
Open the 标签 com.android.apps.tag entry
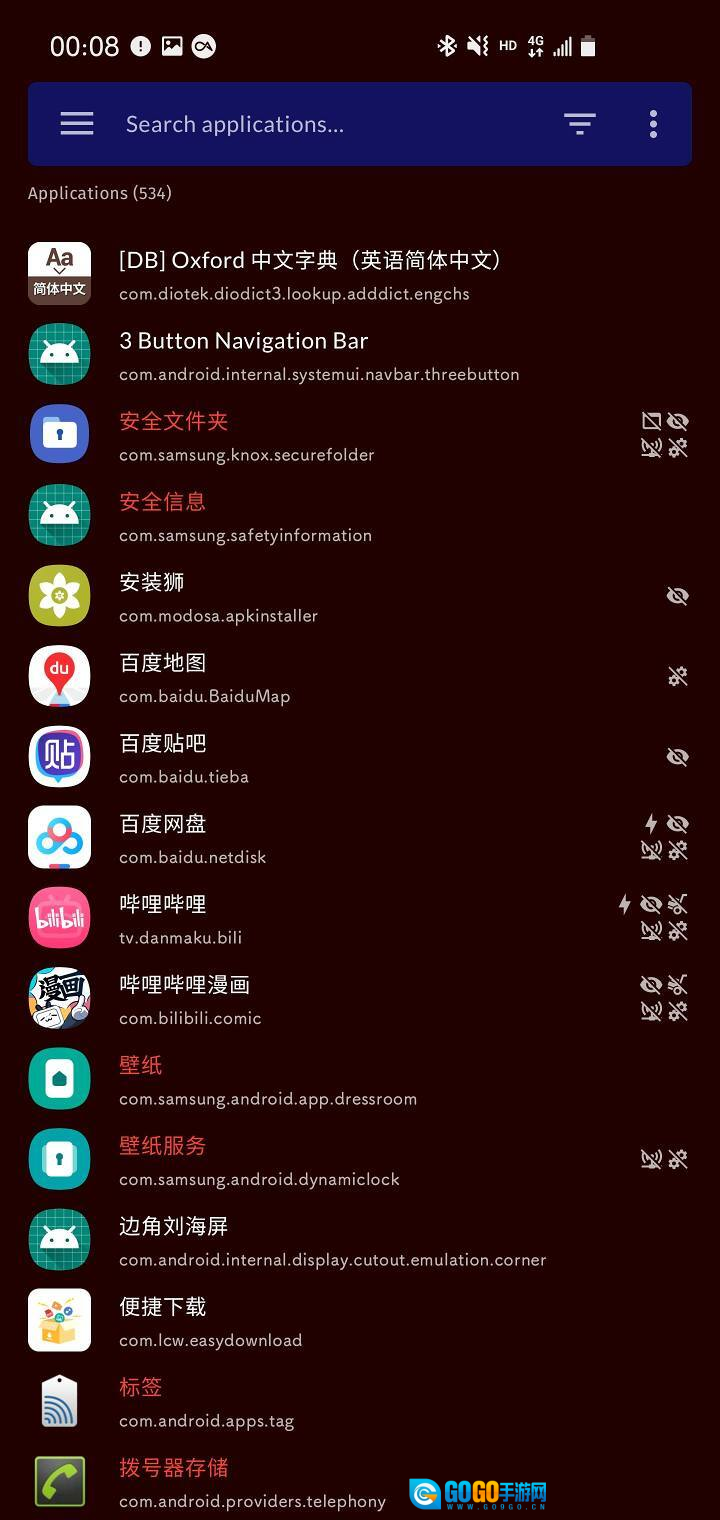pyautogui.click(x=300, y=1401)
